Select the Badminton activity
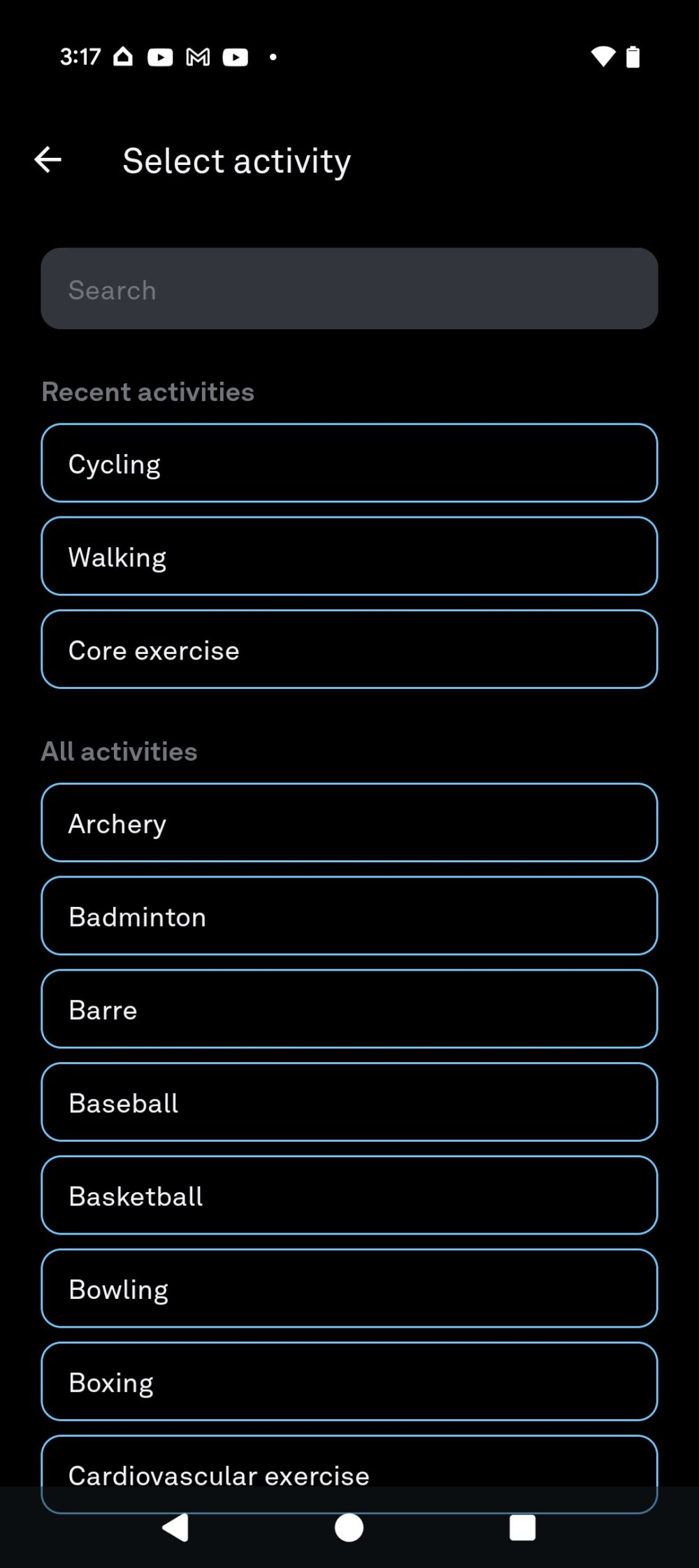 [x=349, y=916]
